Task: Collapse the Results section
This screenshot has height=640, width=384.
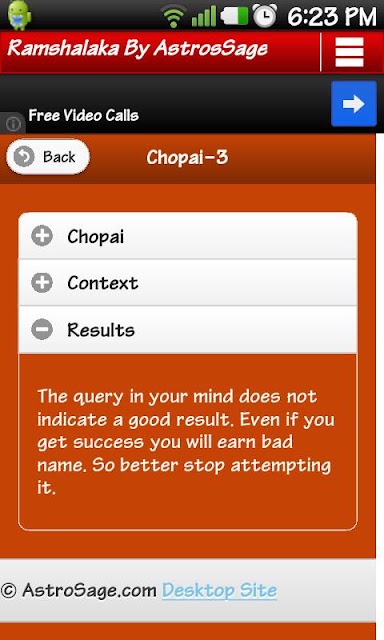Action: [x=188, y=329]
